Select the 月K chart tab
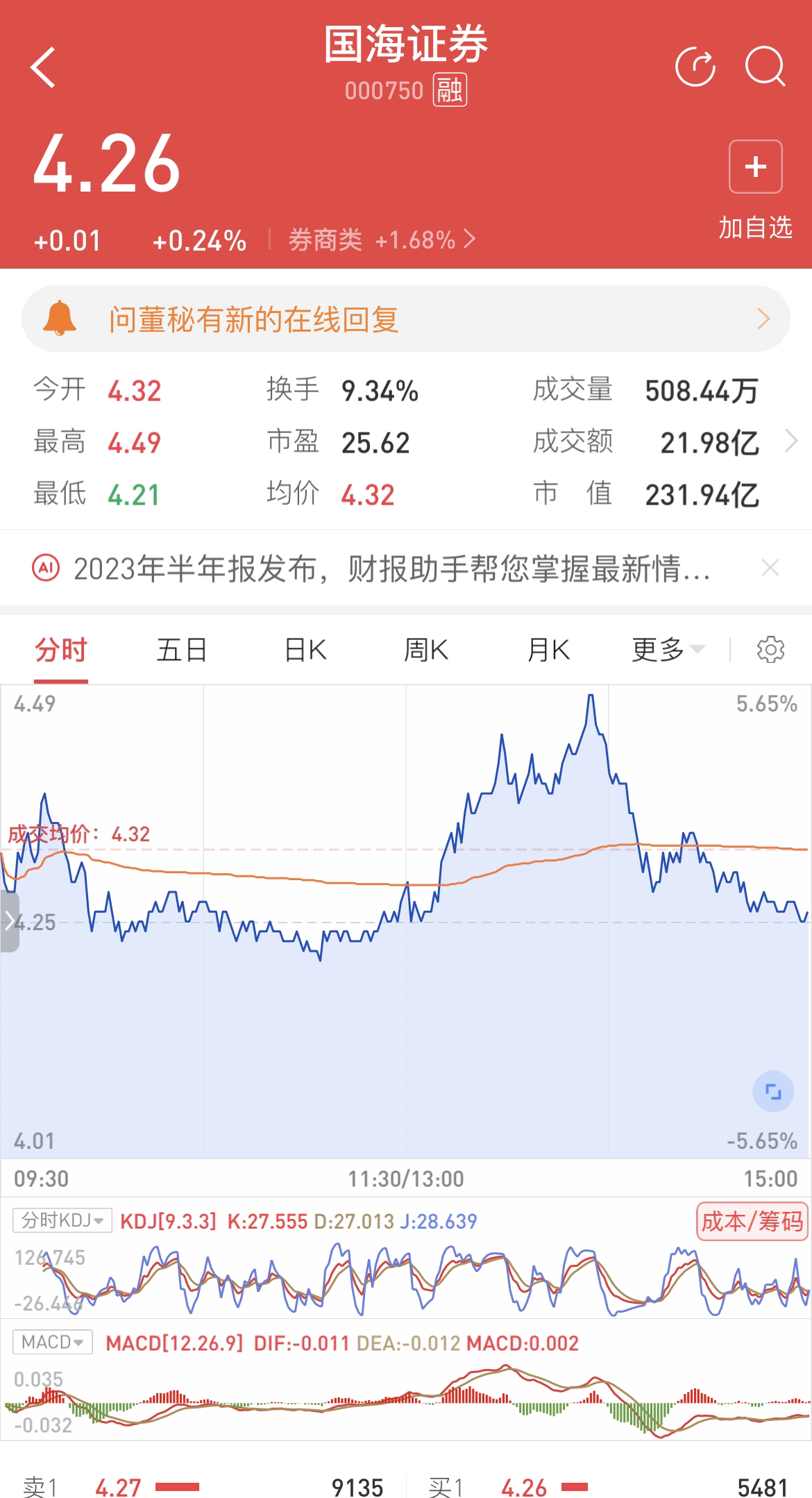The image size is (812, 1498). (548, 650)
